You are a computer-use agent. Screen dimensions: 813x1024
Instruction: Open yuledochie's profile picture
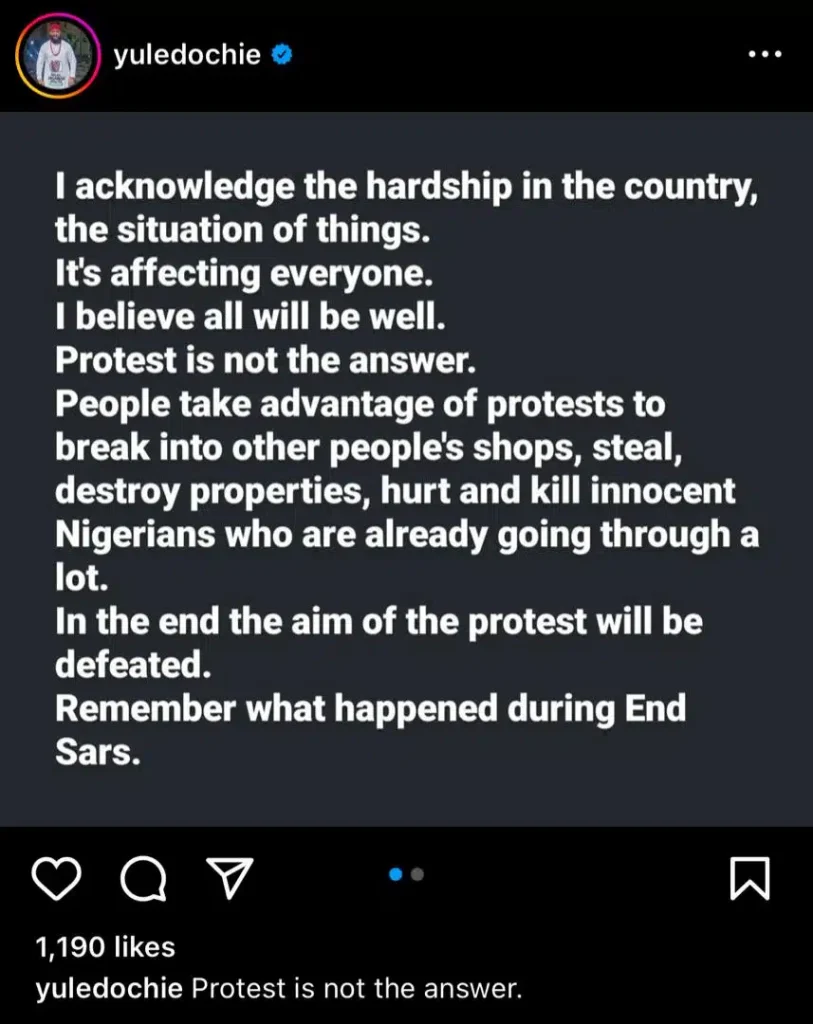56,57
